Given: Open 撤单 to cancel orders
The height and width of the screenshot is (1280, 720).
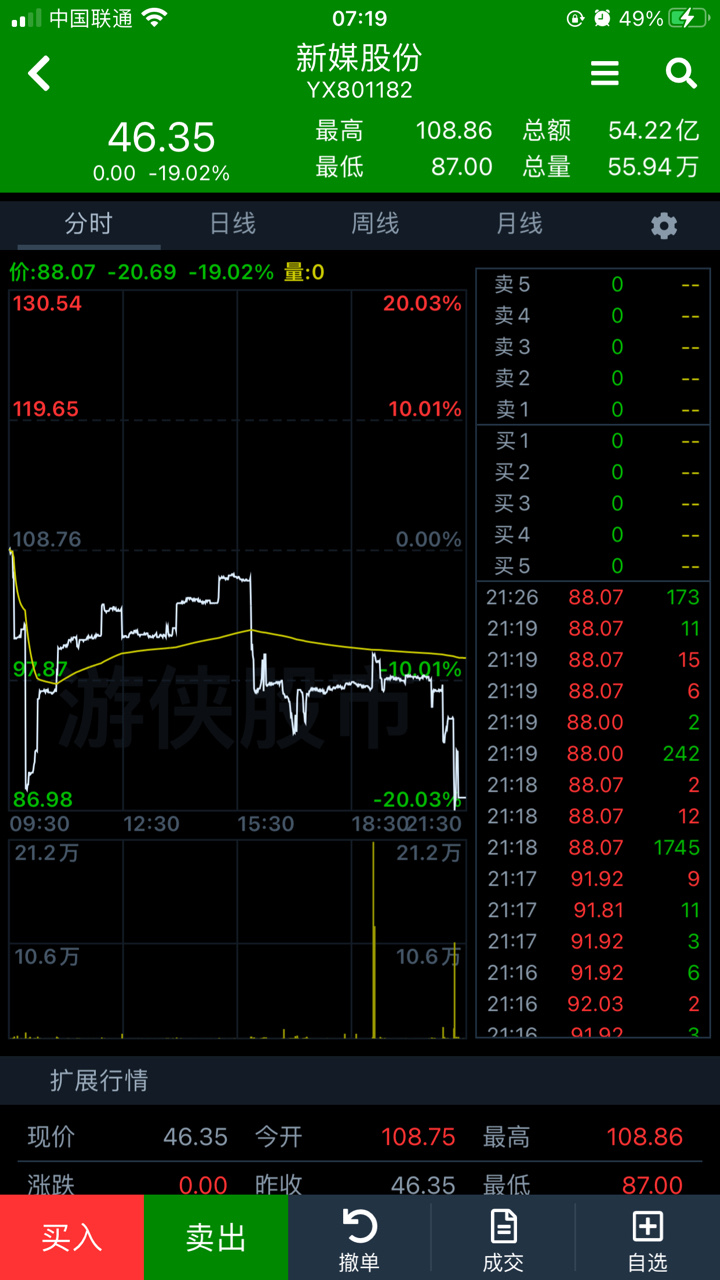Looking at the screenshot, I should (x=359, y=1240).
